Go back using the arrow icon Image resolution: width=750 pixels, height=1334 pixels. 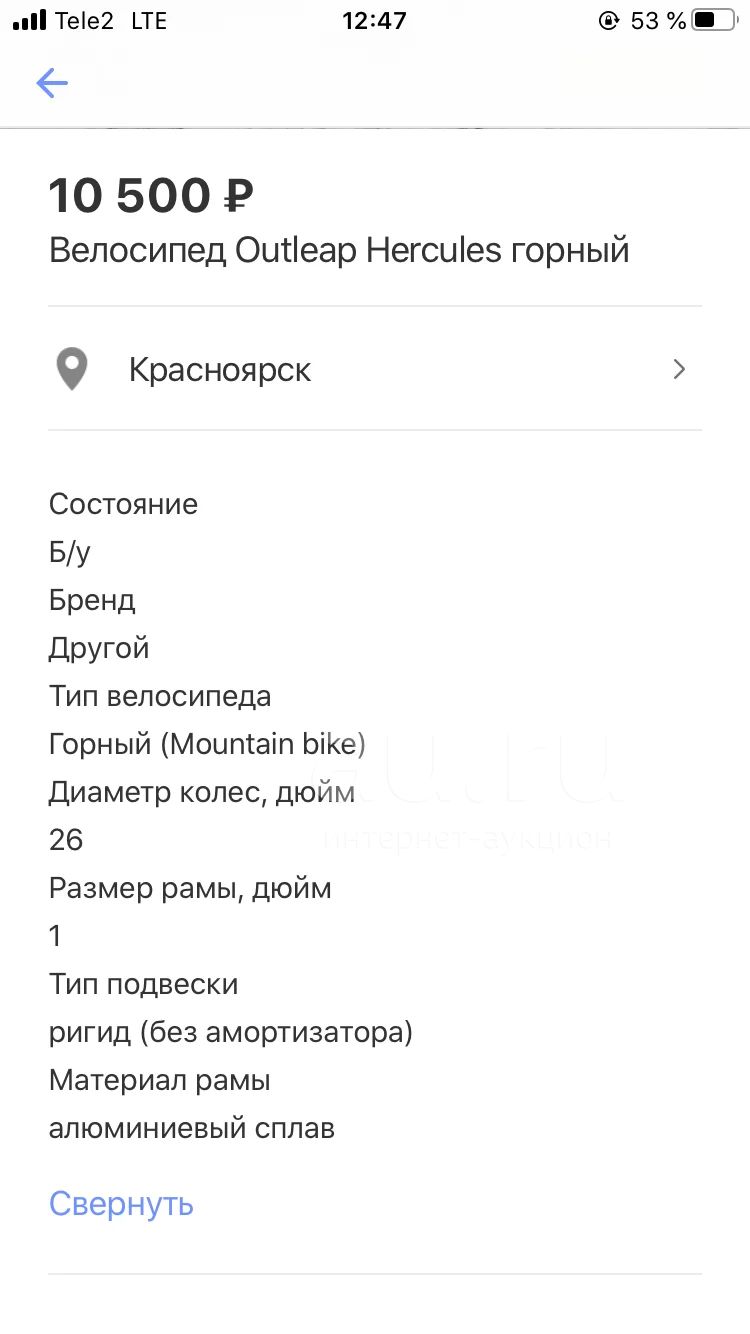(x=52, y=83)
